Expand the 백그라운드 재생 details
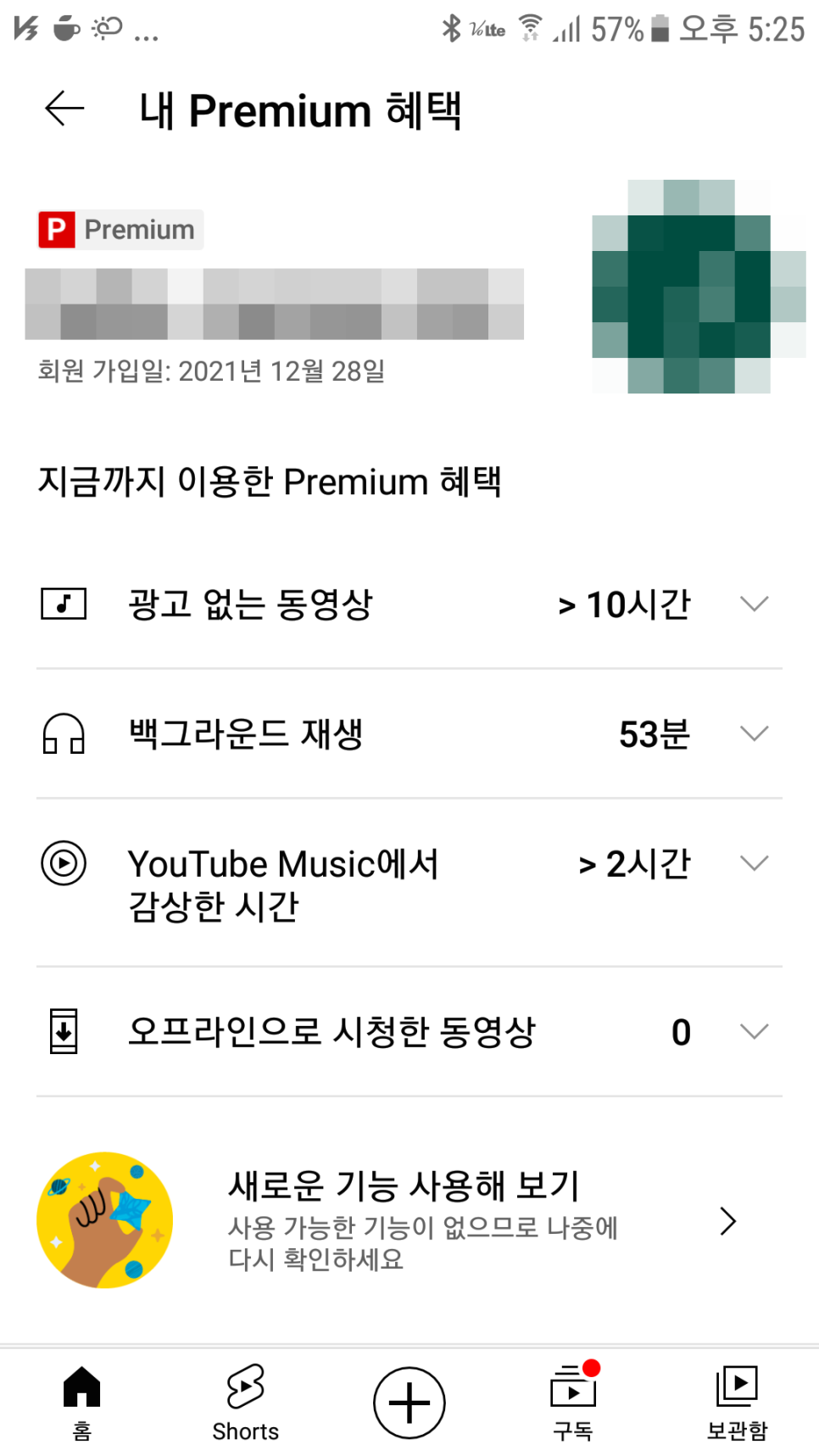Image resolution: width=819 pixels, height=1456 pixels. 409,734
